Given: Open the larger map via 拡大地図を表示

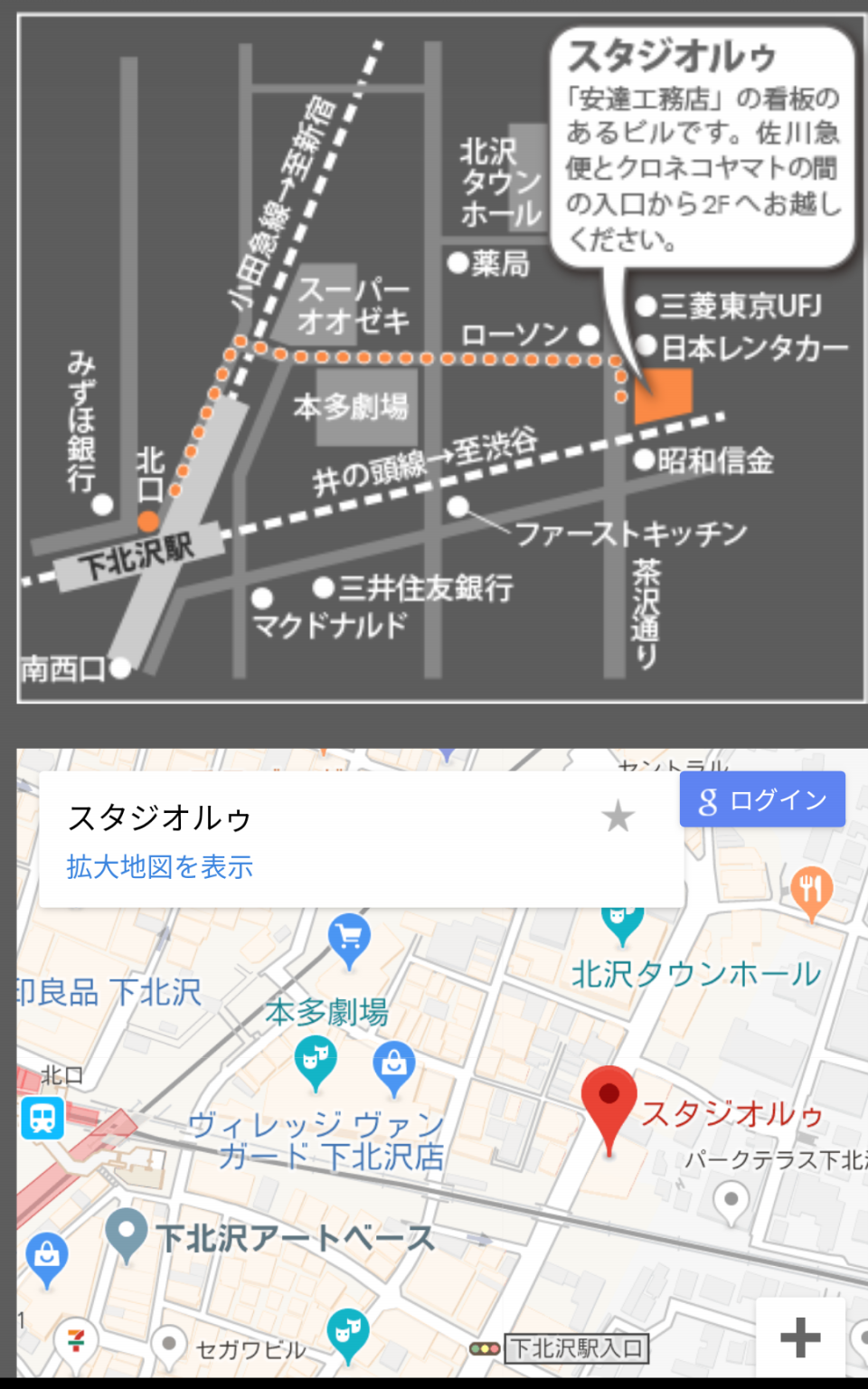Looking at the screenshot, I should click(159, 867).
